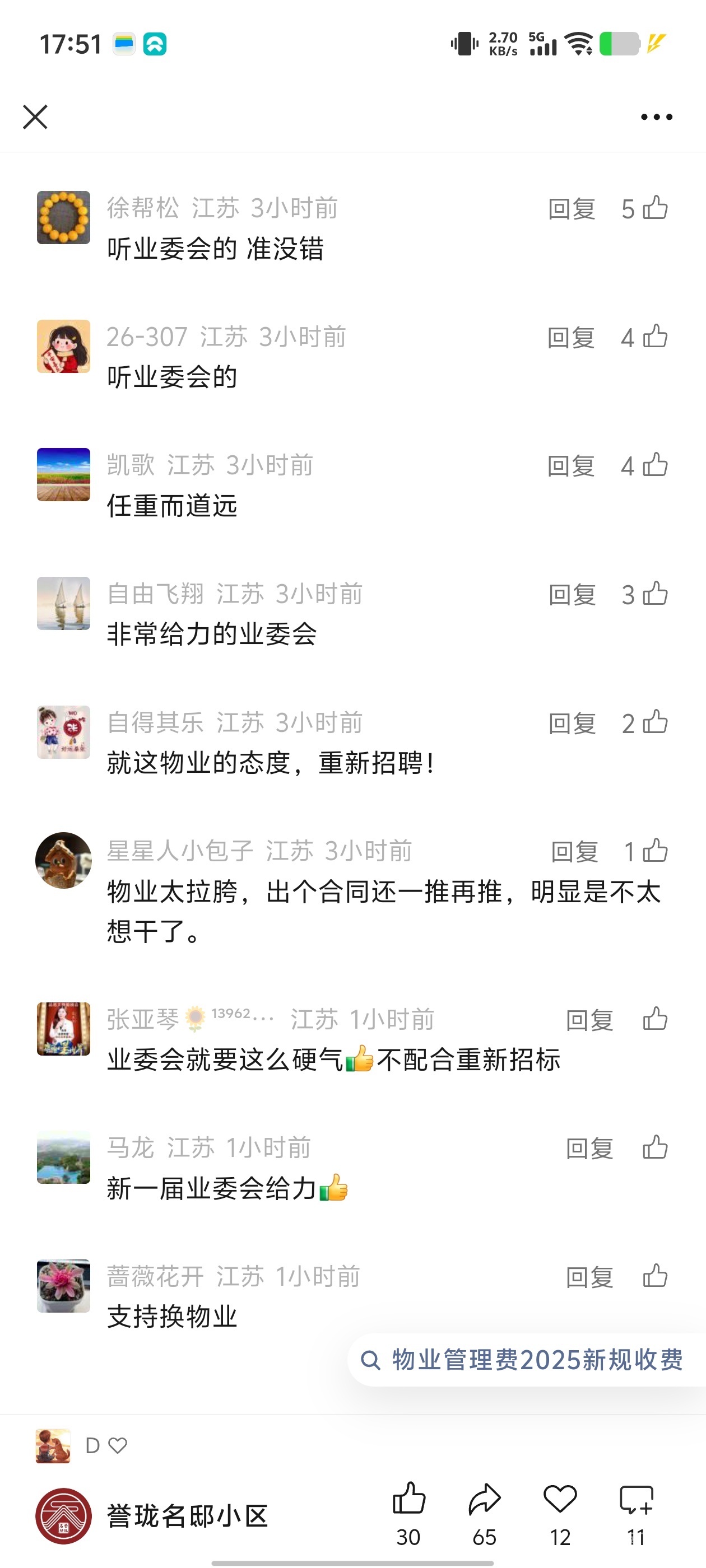Viewport: 706px width, 1568px height.
Task: Reply to 26-307's comment
Action: coord(571,337)
